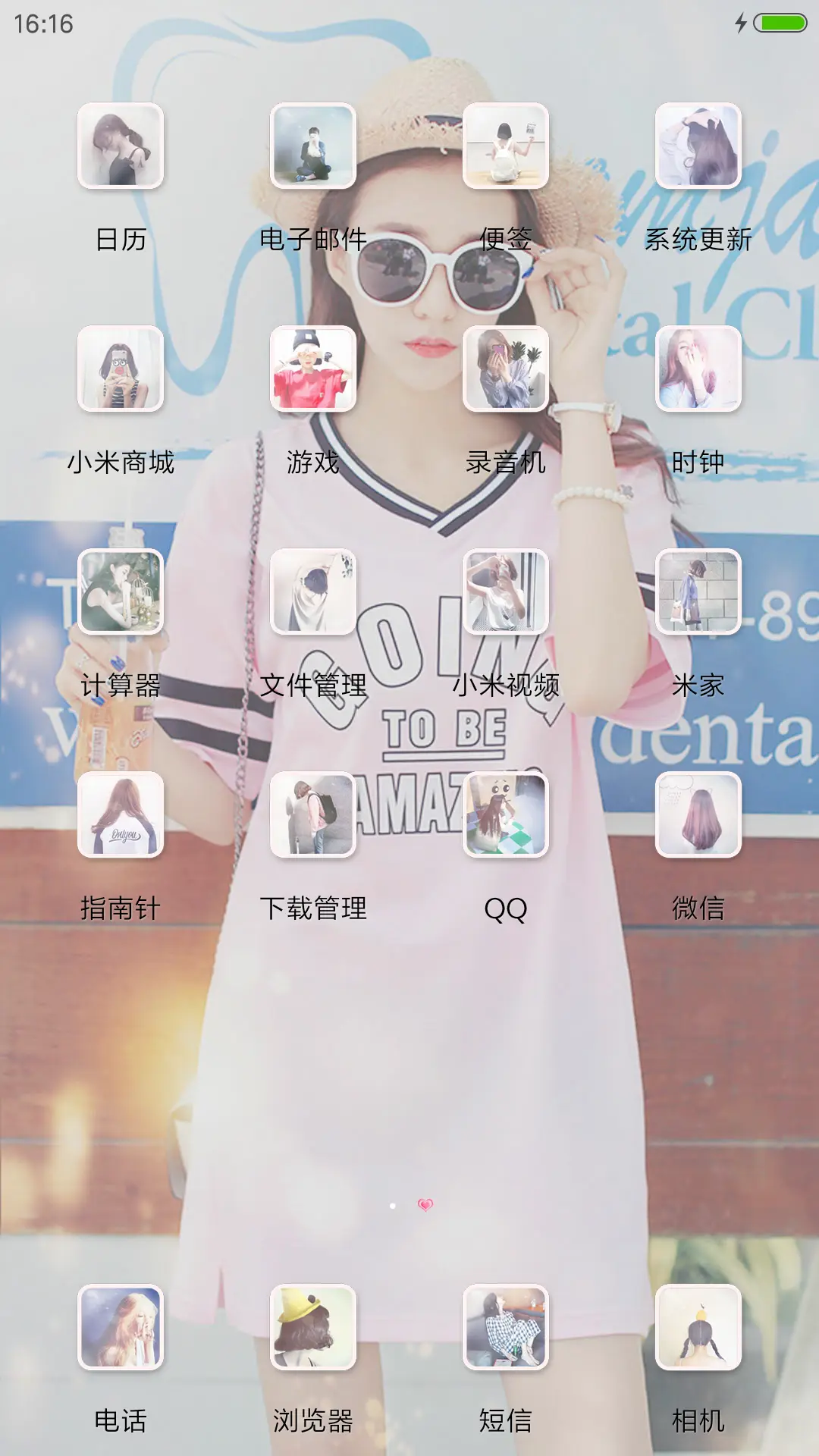Open the 便签 notes app
819x1456 pixels.
pos(507,149)
